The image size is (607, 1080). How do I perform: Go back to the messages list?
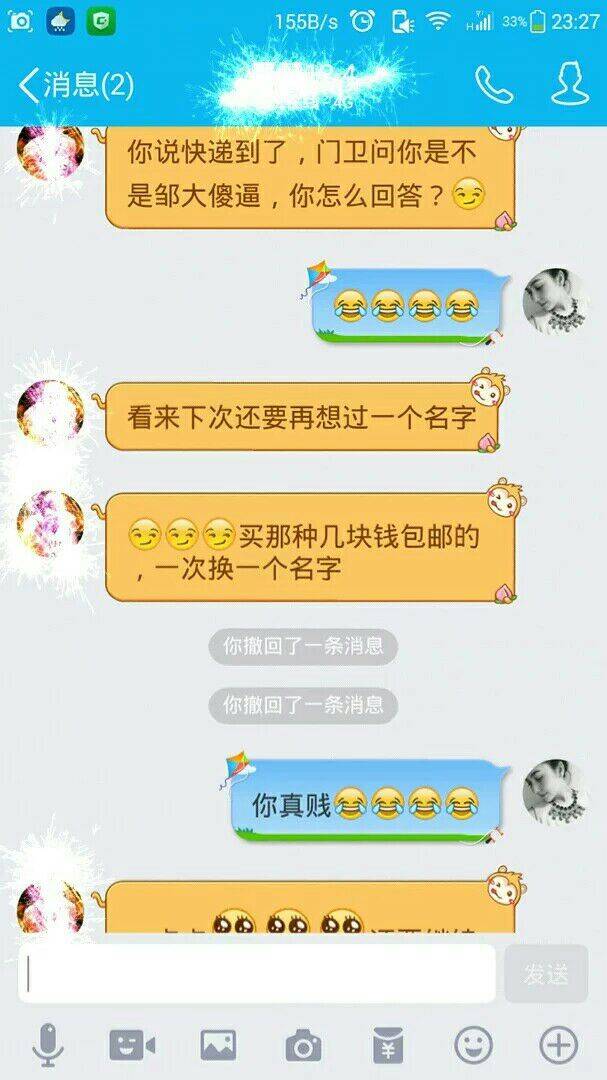[75, 85]
